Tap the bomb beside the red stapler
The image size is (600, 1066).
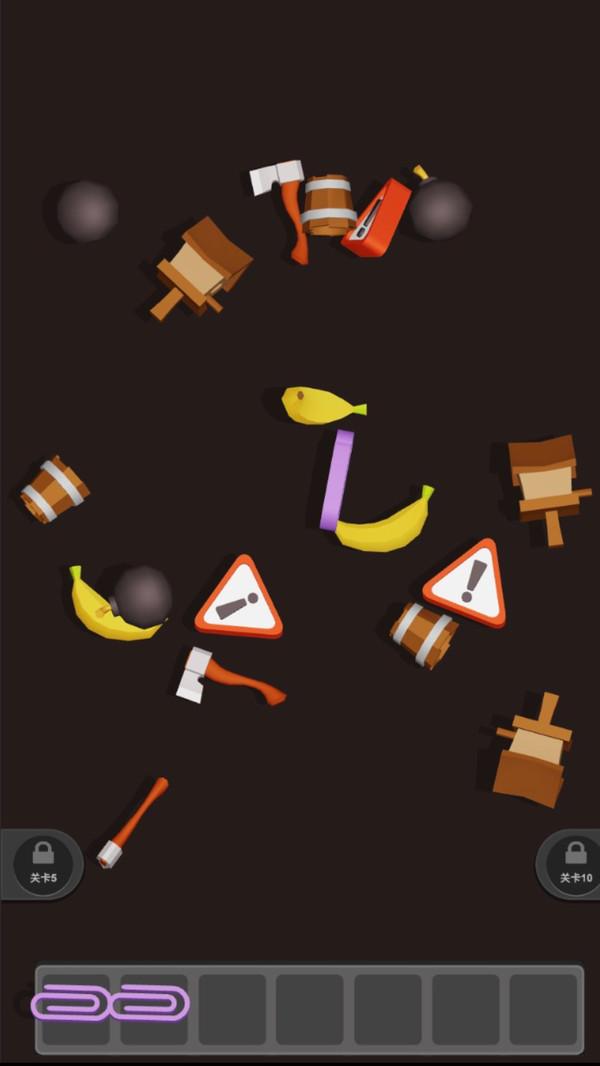(x=440, y=209)
